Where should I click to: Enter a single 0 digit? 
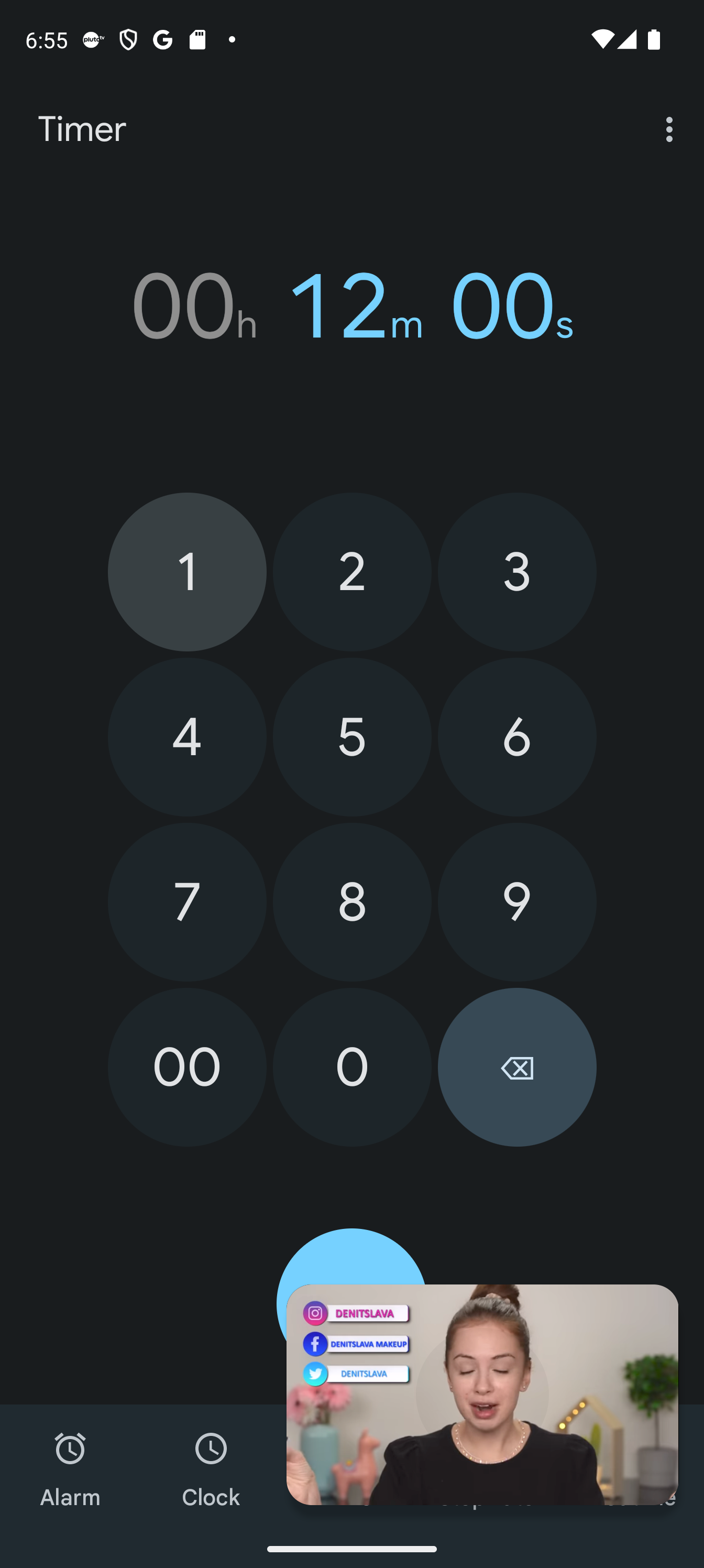[x=351, y=1066]
